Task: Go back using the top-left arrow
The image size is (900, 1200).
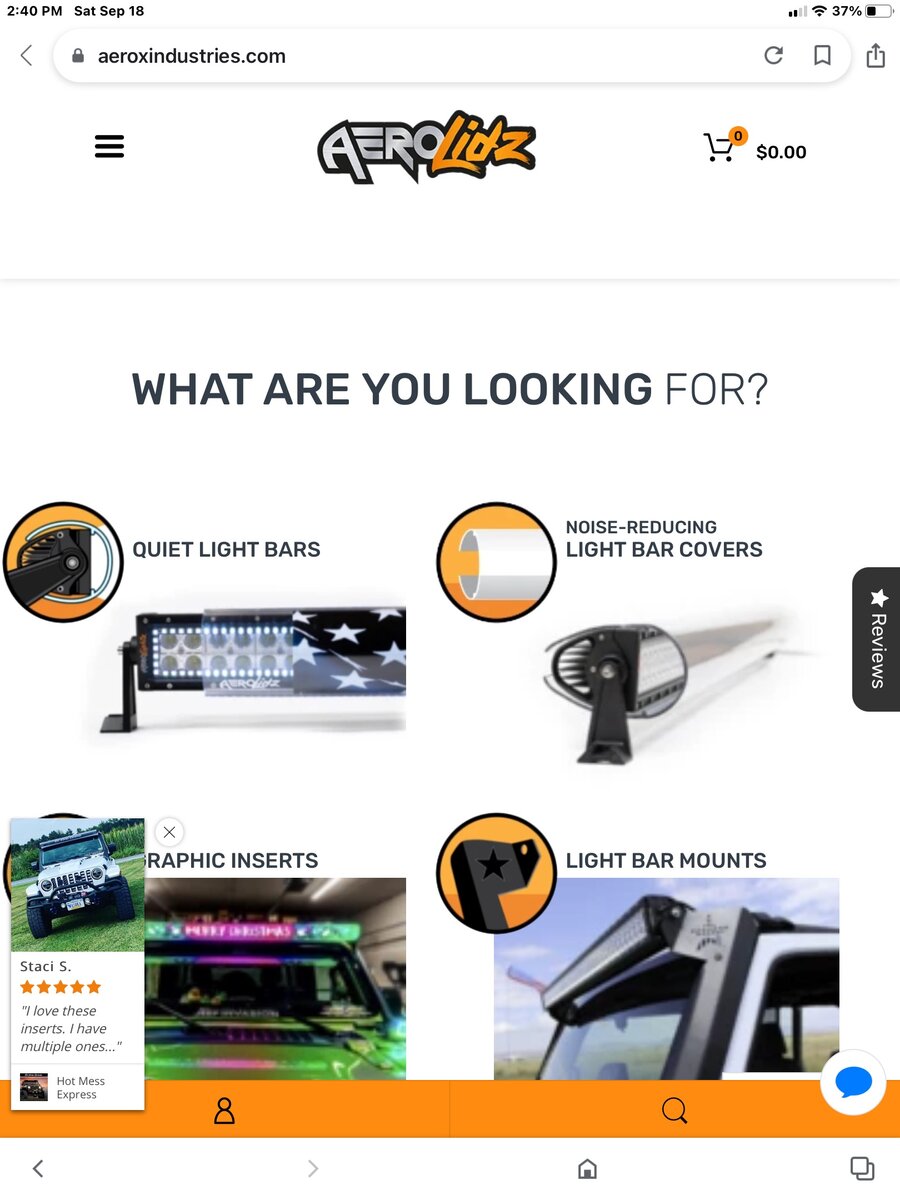Action: coord(27,56)
